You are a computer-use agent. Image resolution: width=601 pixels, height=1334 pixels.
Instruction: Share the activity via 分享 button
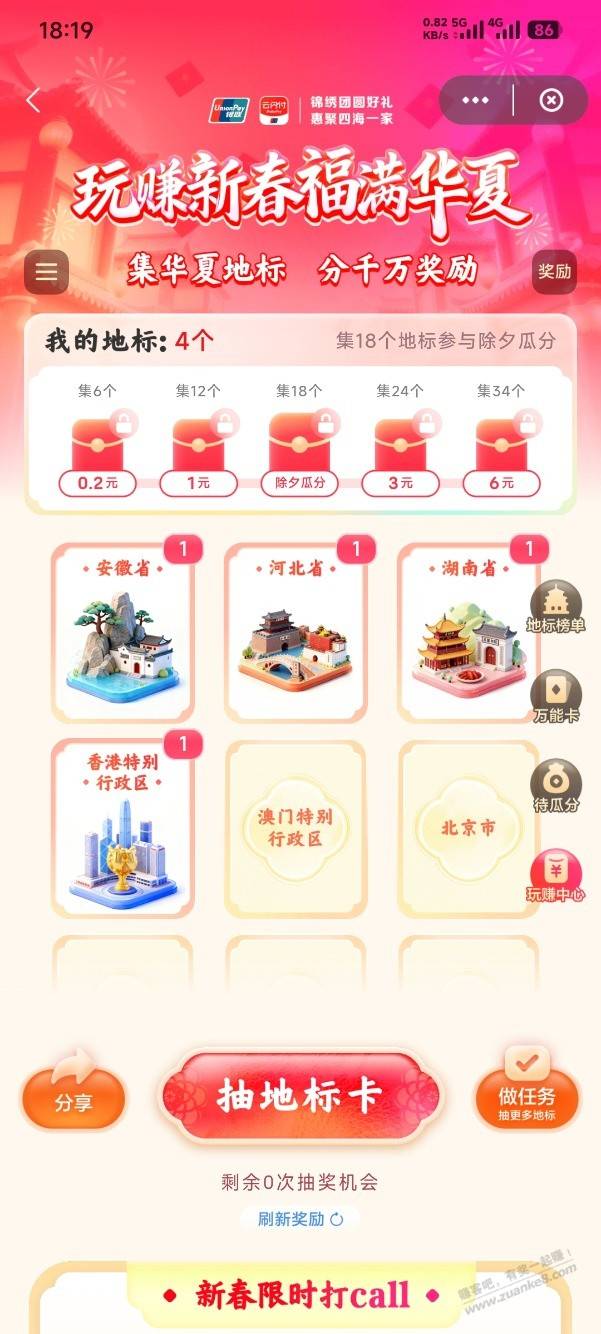click(x=73, y=1100)
